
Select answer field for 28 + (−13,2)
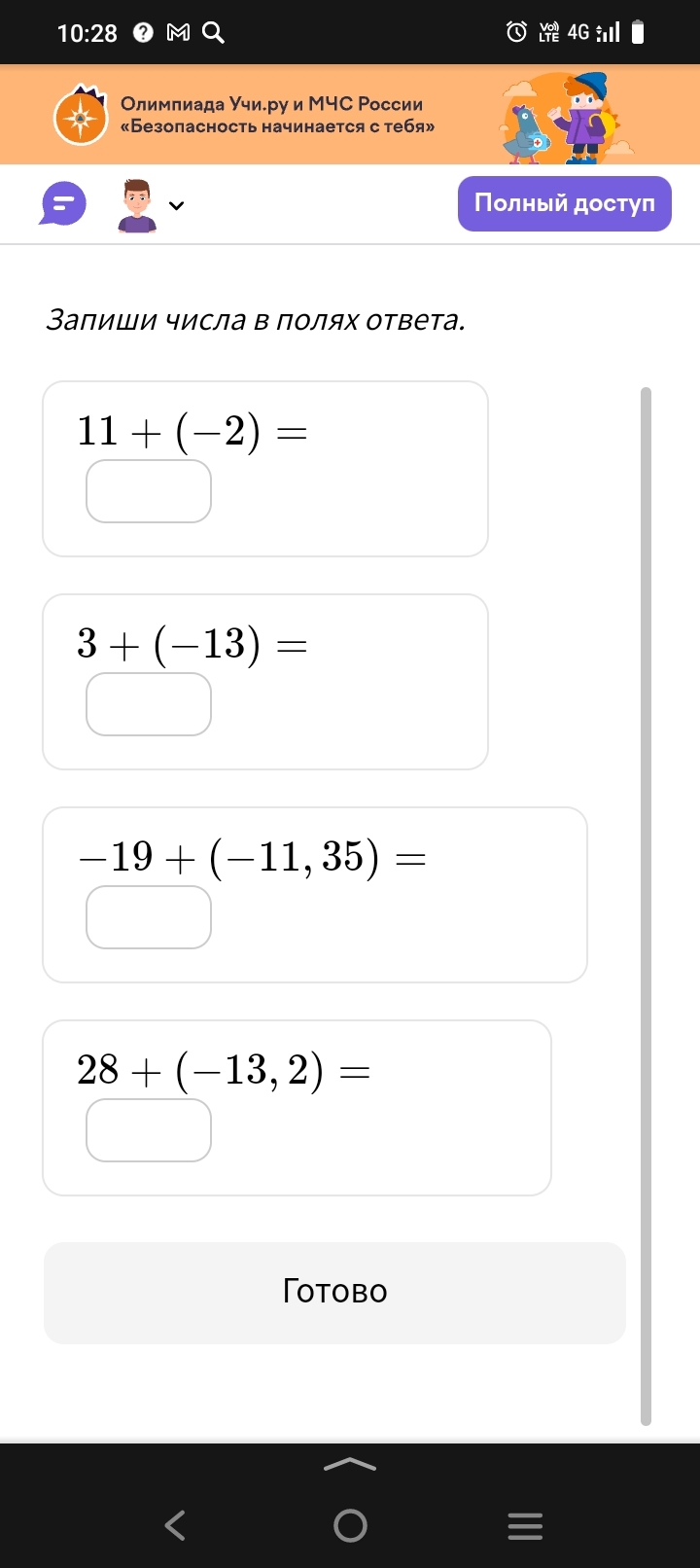[149, 1130]
